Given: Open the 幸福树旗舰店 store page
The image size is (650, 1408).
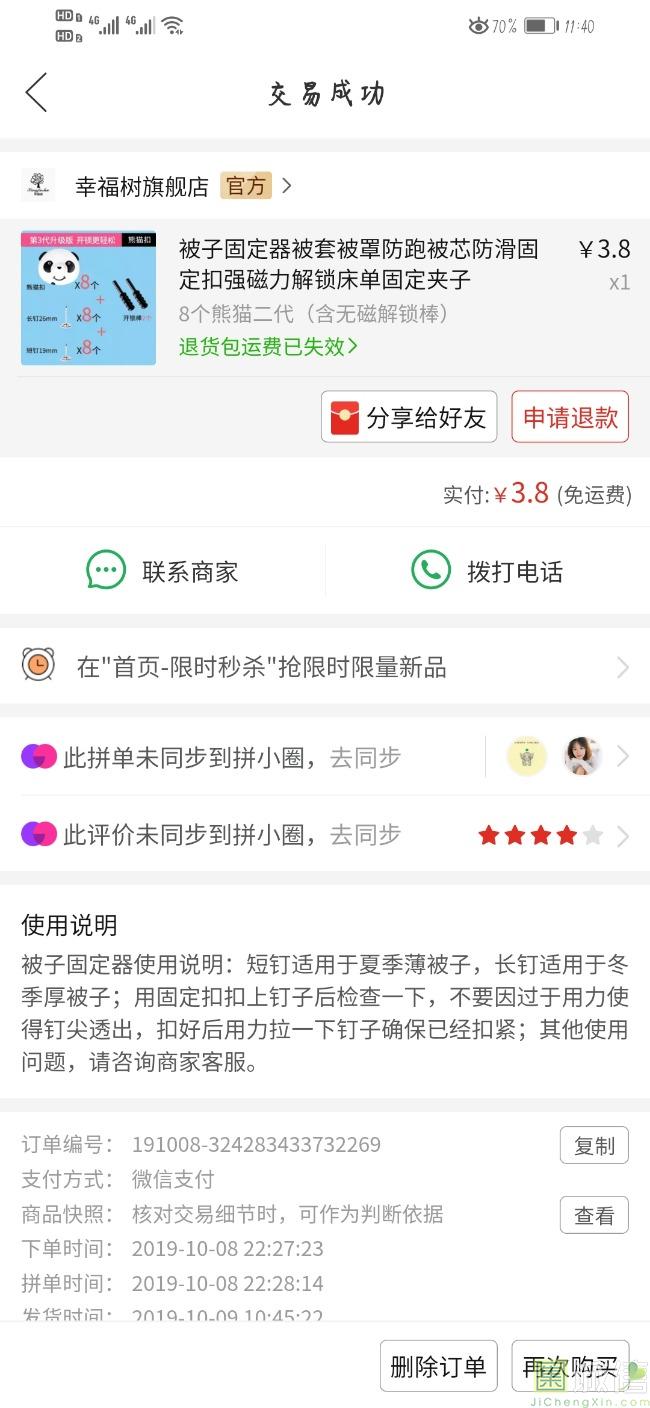Looking at the screenshot, I should coord(157,186).
